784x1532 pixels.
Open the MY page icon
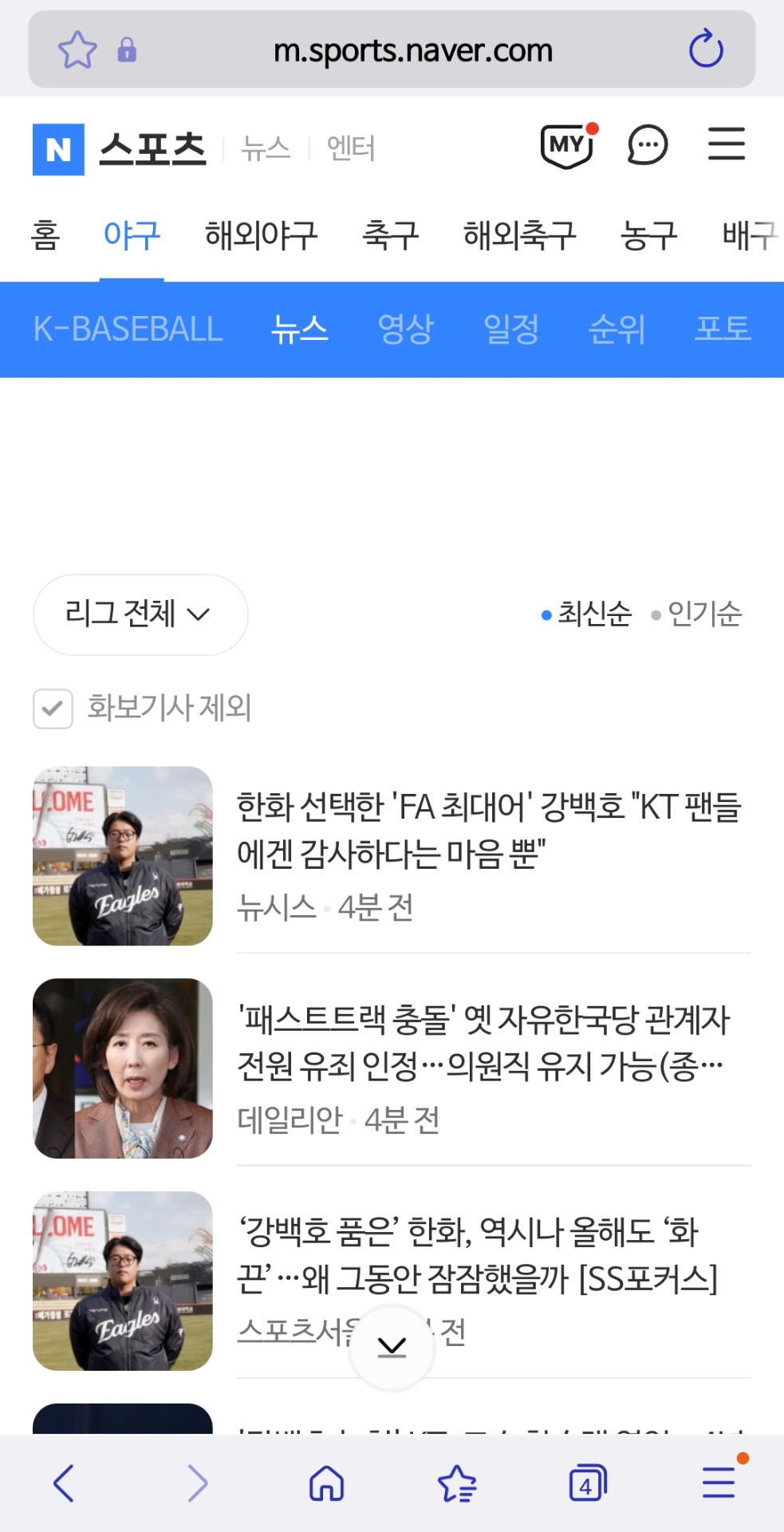point(567,146)
